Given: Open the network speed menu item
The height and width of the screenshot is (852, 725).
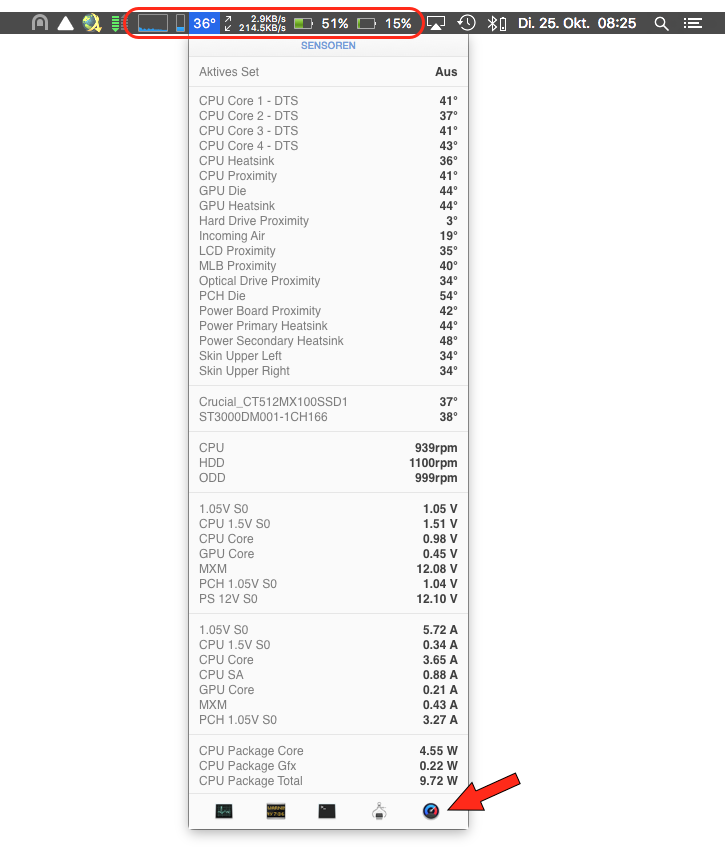Looking at the screenshot, I should click(x=254, y=22).
